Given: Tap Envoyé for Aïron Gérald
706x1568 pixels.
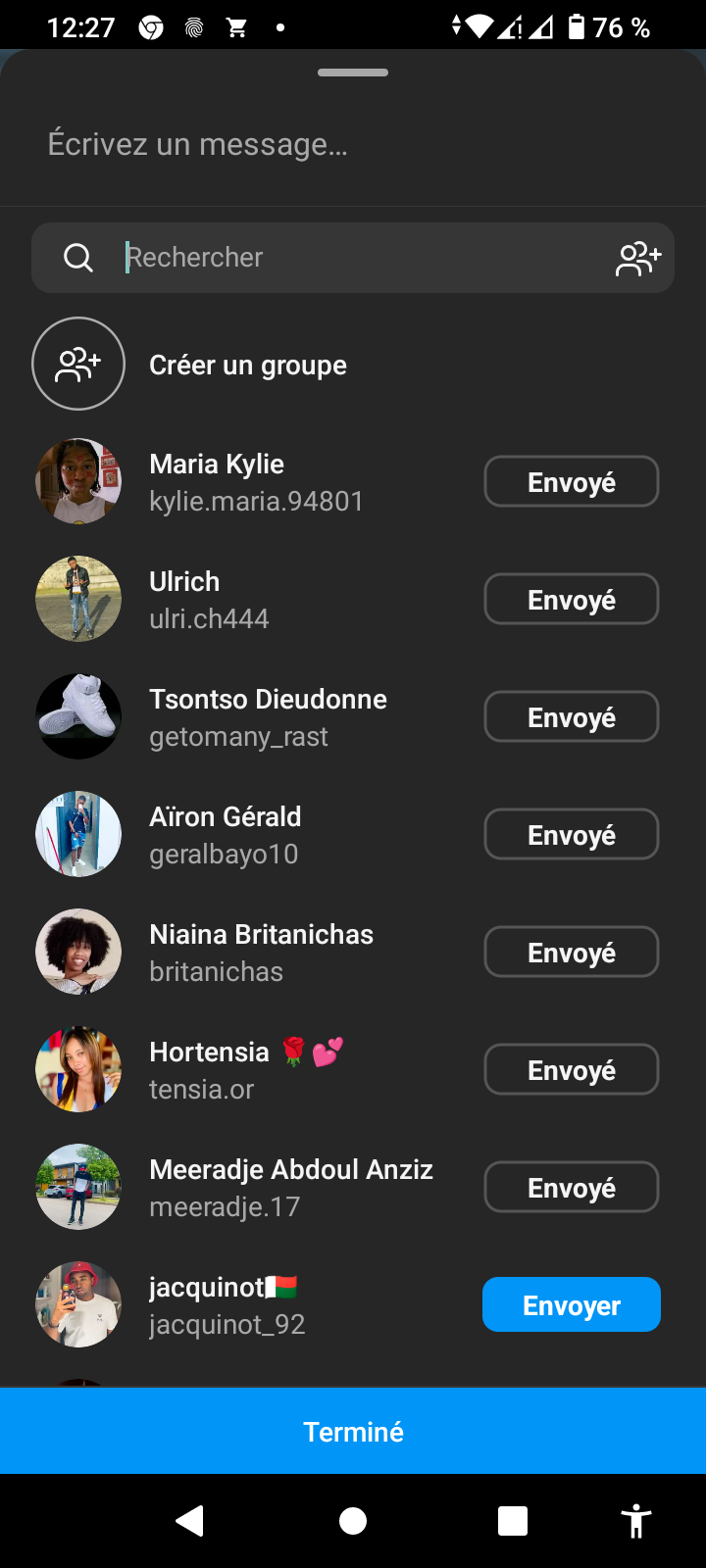Looking at the screenshot, I should tap(571, 835).
